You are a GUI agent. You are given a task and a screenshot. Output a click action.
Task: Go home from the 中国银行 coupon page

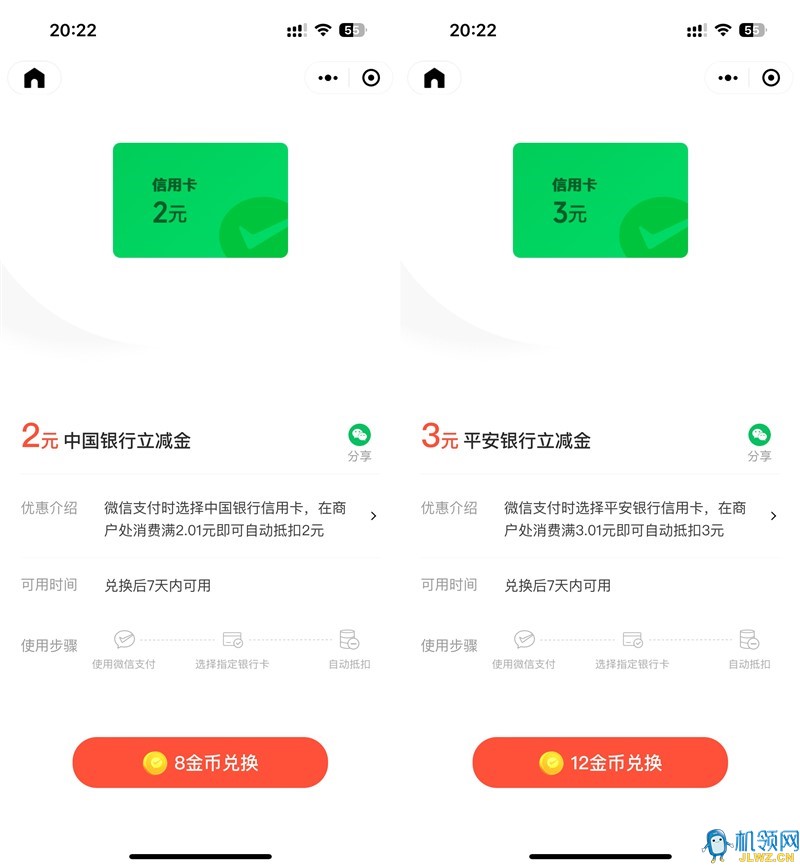(x=35, y=78)
